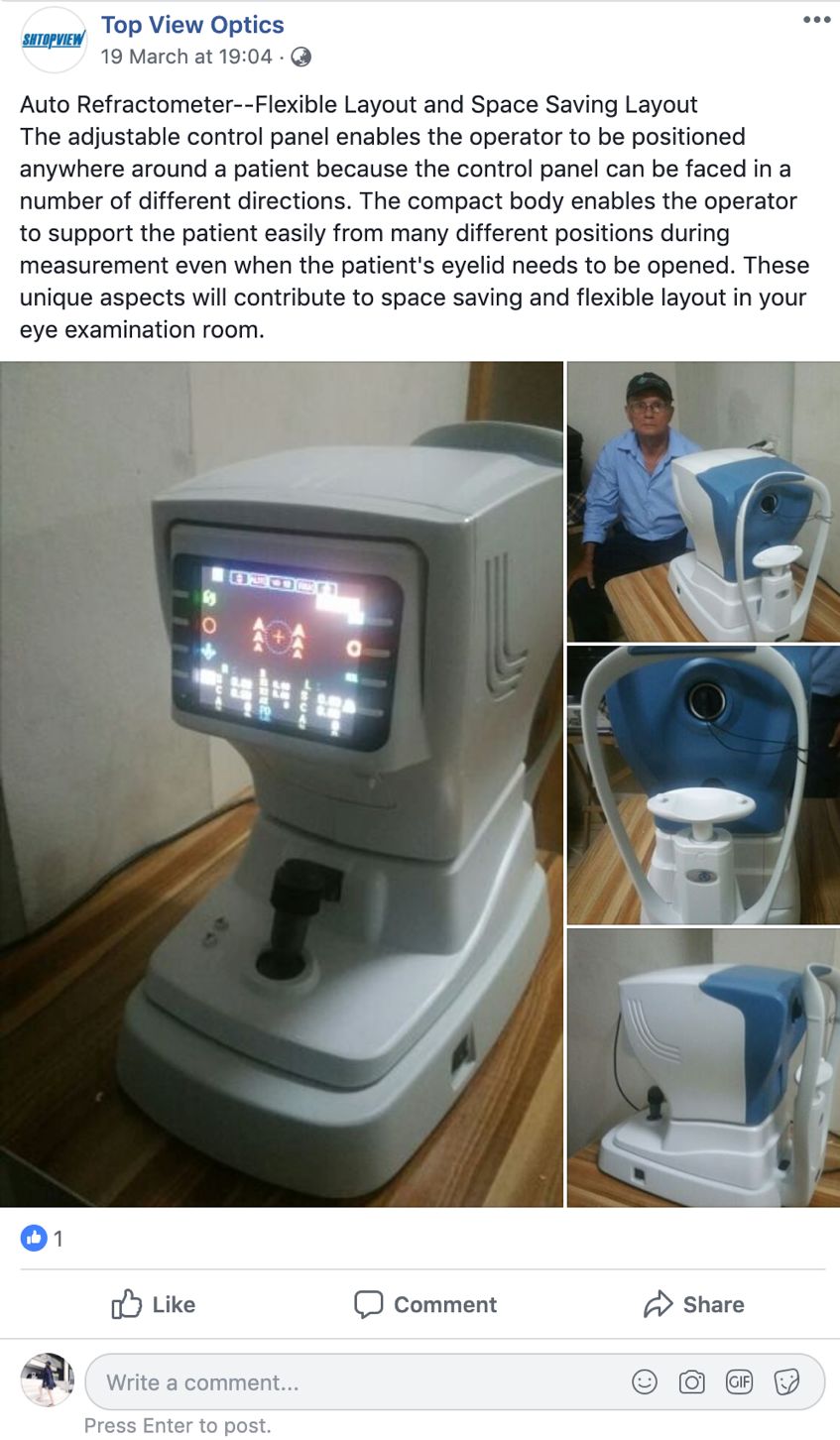
Task: Add a GIF to the comment
Action: pos(739,1381)
